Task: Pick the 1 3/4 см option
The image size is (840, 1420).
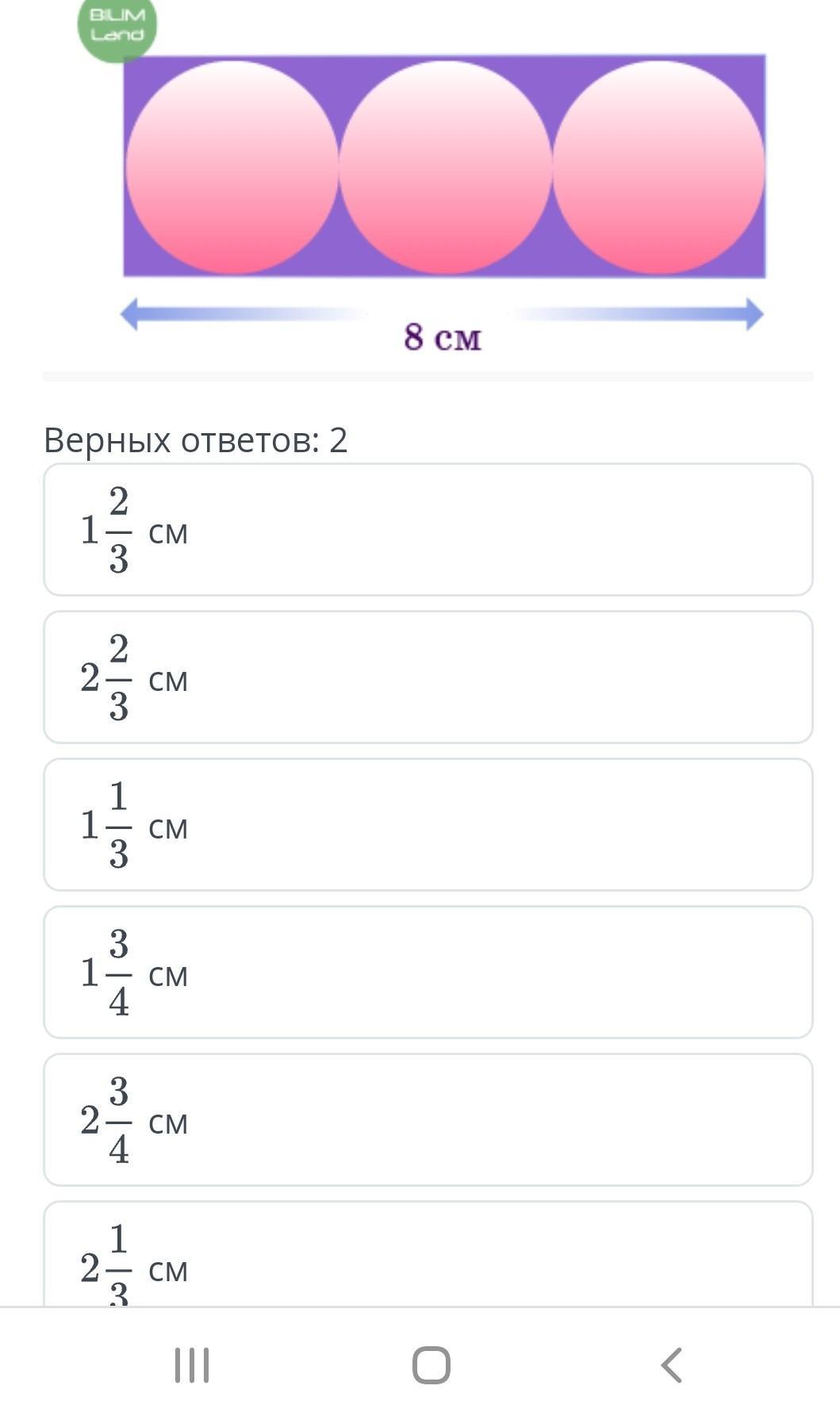Action: pos(428,973)
